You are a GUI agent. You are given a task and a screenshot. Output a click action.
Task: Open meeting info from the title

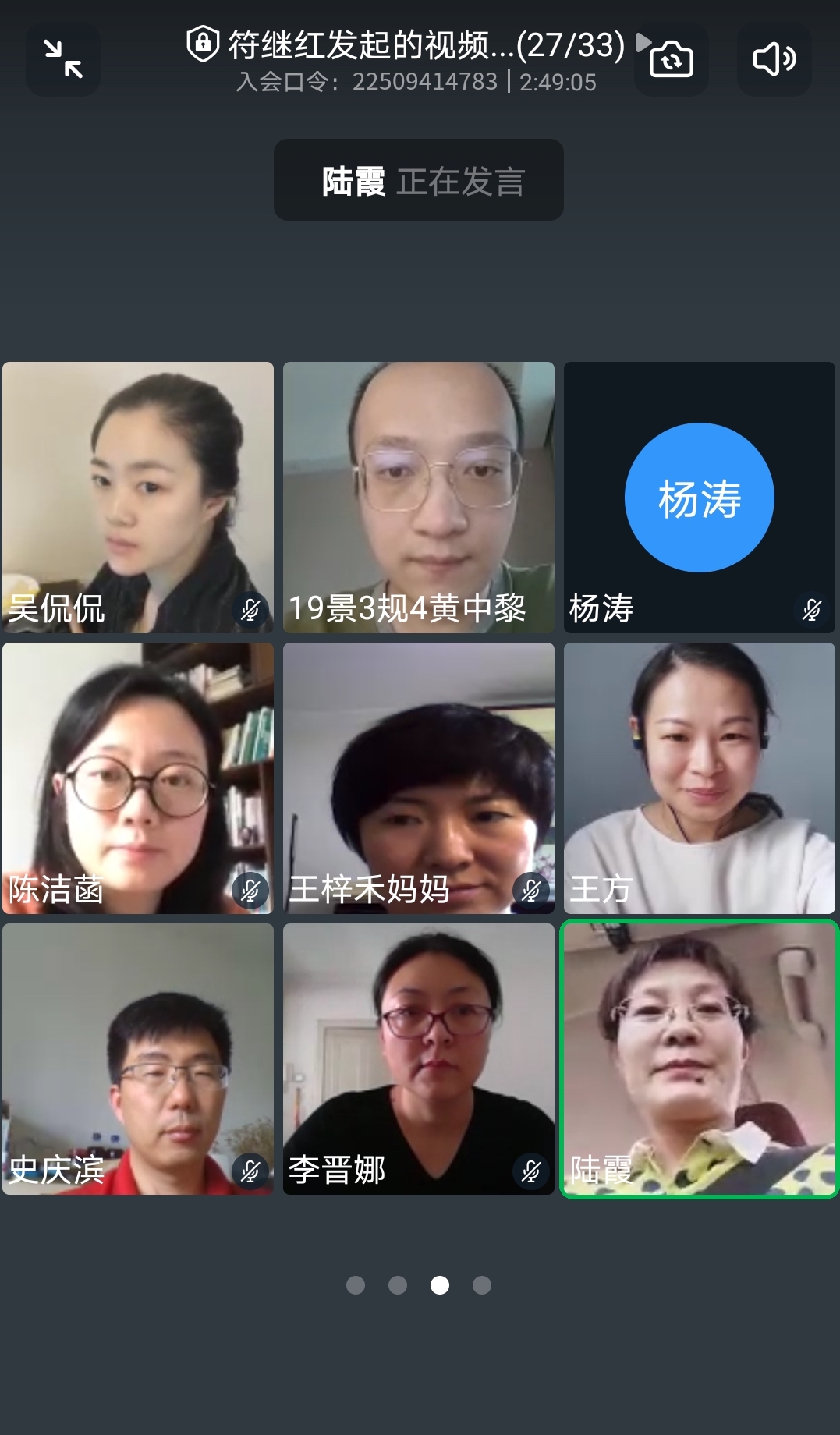406,46
